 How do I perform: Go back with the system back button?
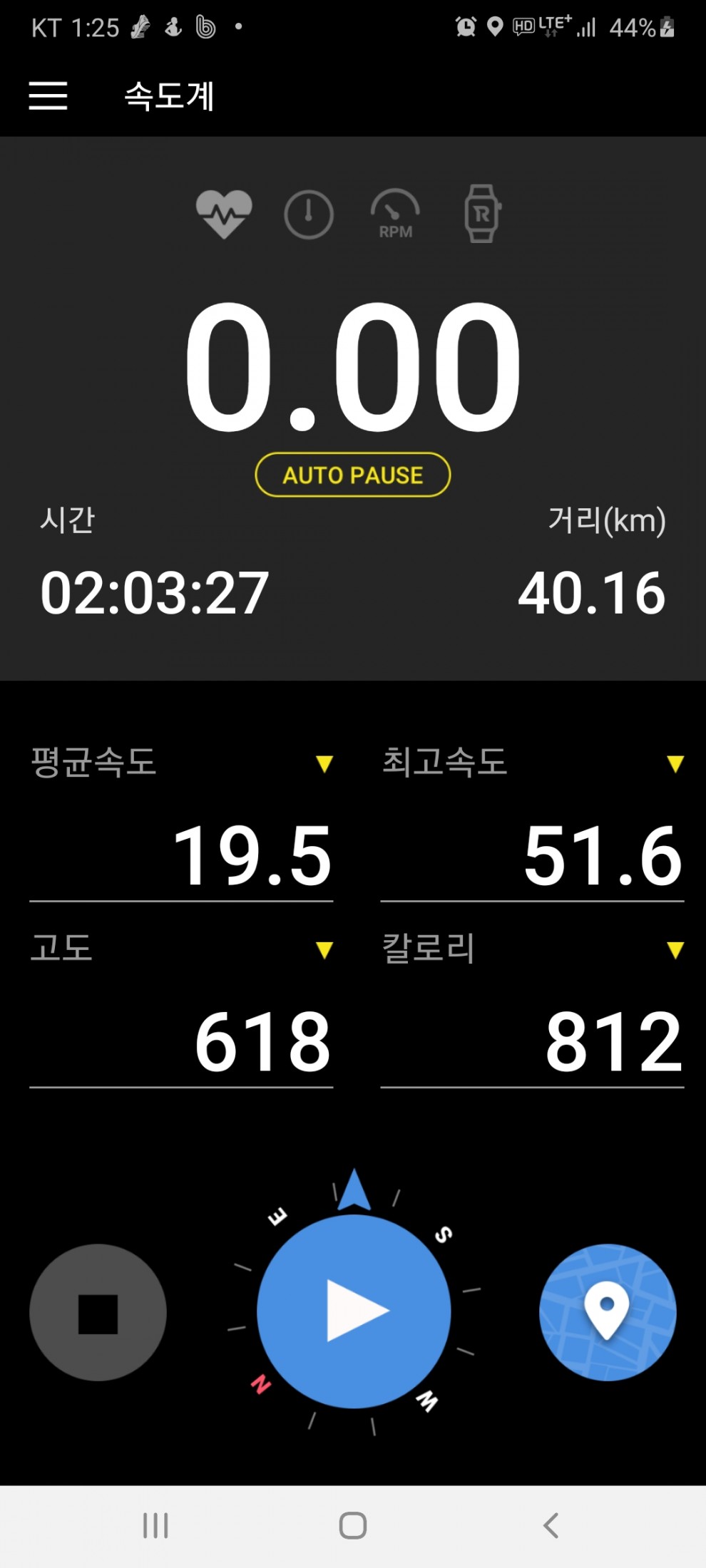click(551, 1526)
